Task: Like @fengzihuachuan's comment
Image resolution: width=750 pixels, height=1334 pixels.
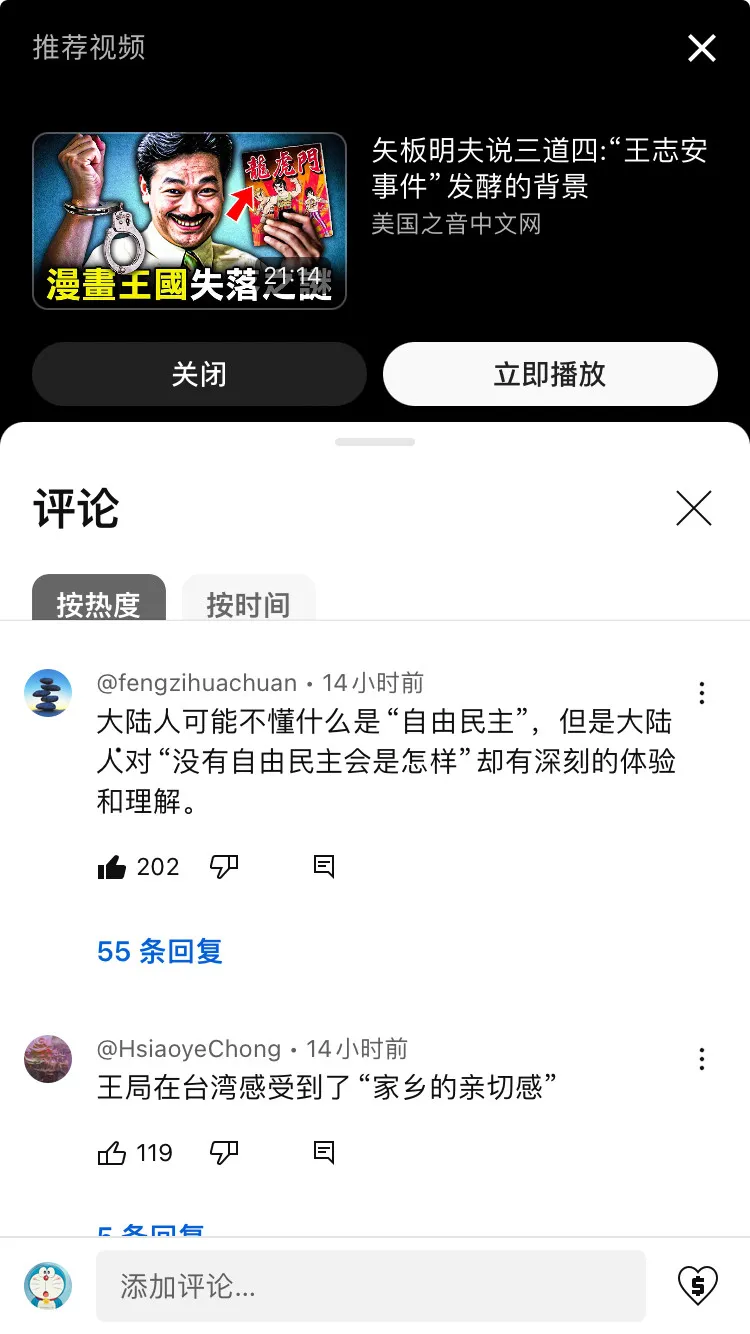Action: tap(112, 867)
